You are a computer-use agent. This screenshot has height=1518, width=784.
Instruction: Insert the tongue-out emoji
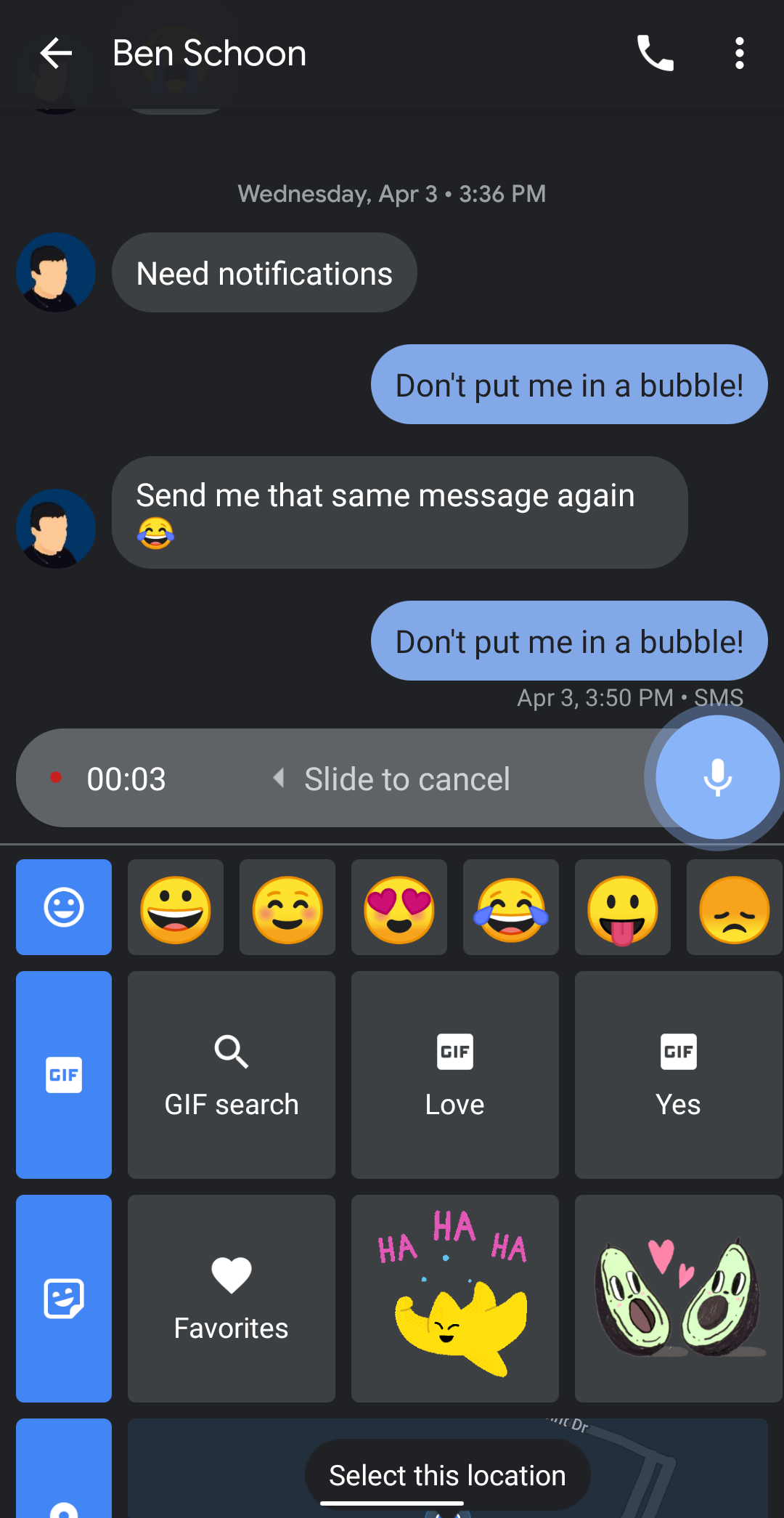click(x=623, y=907)
